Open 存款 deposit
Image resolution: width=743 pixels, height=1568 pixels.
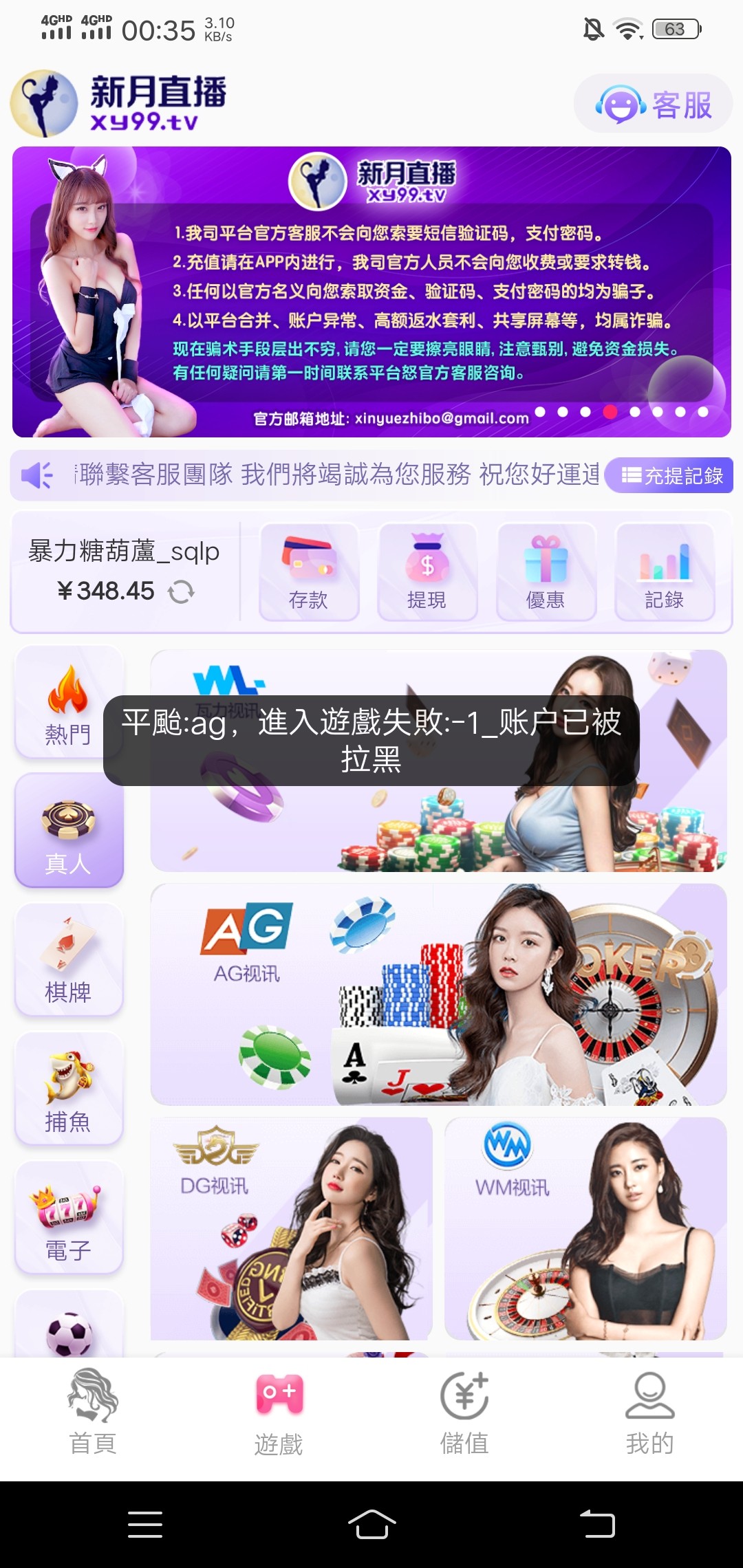tap(308, 572)
